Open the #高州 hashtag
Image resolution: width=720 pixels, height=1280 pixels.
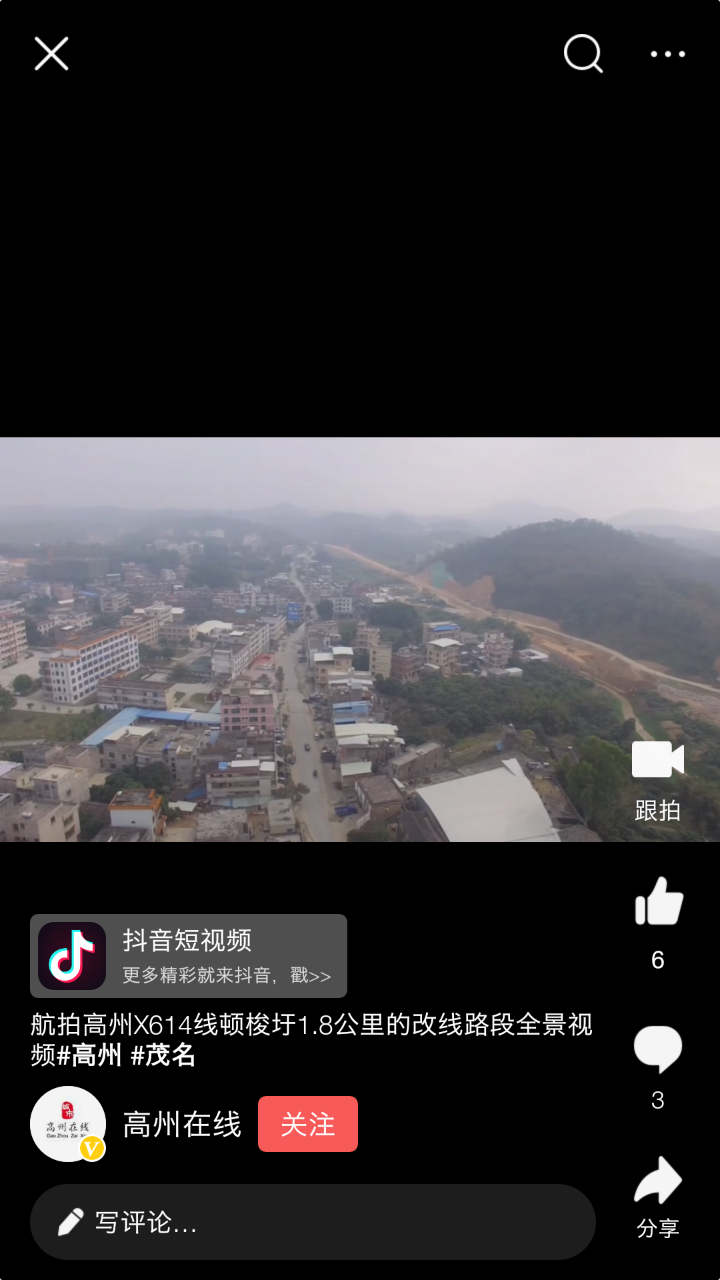point(90,1055)
